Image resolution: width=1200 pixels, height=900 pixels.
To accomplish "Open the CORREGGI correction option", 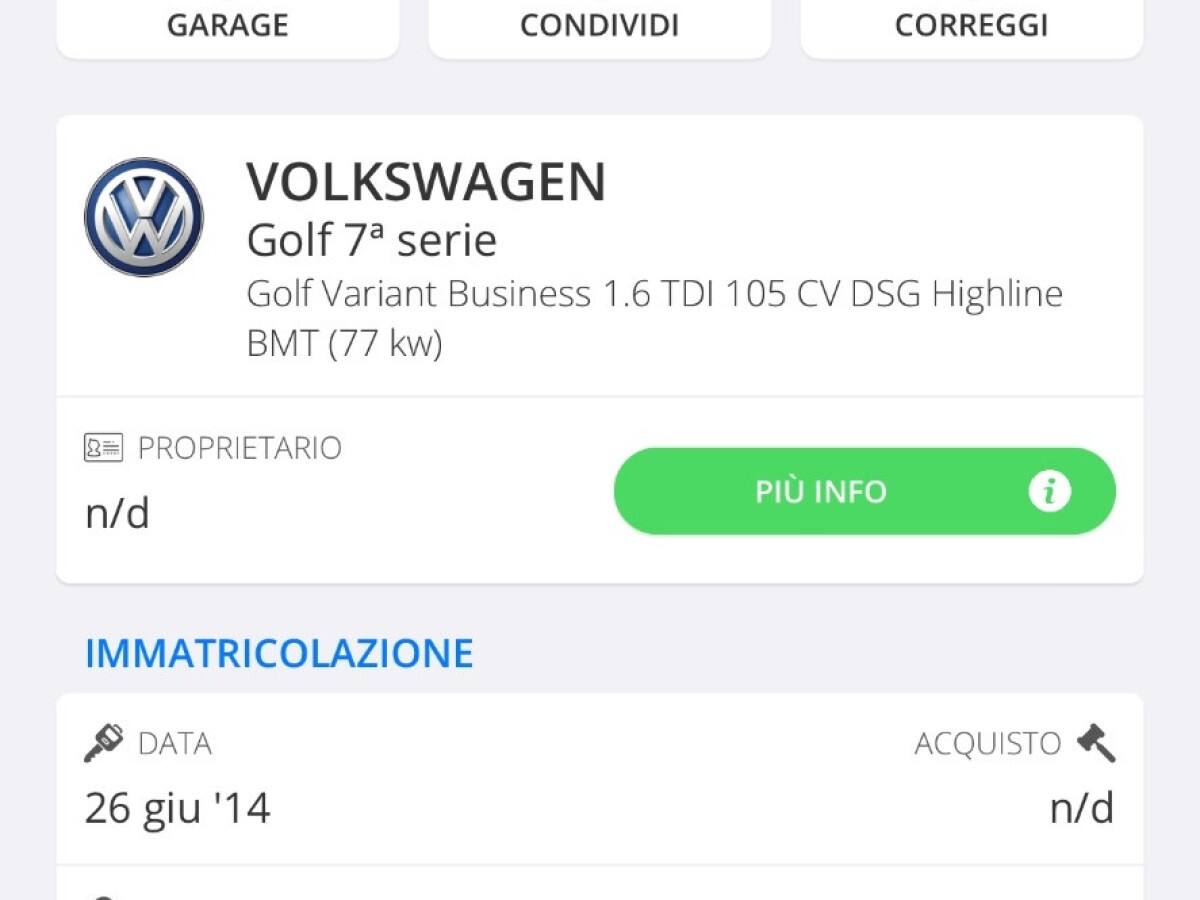I will (971, 26).
